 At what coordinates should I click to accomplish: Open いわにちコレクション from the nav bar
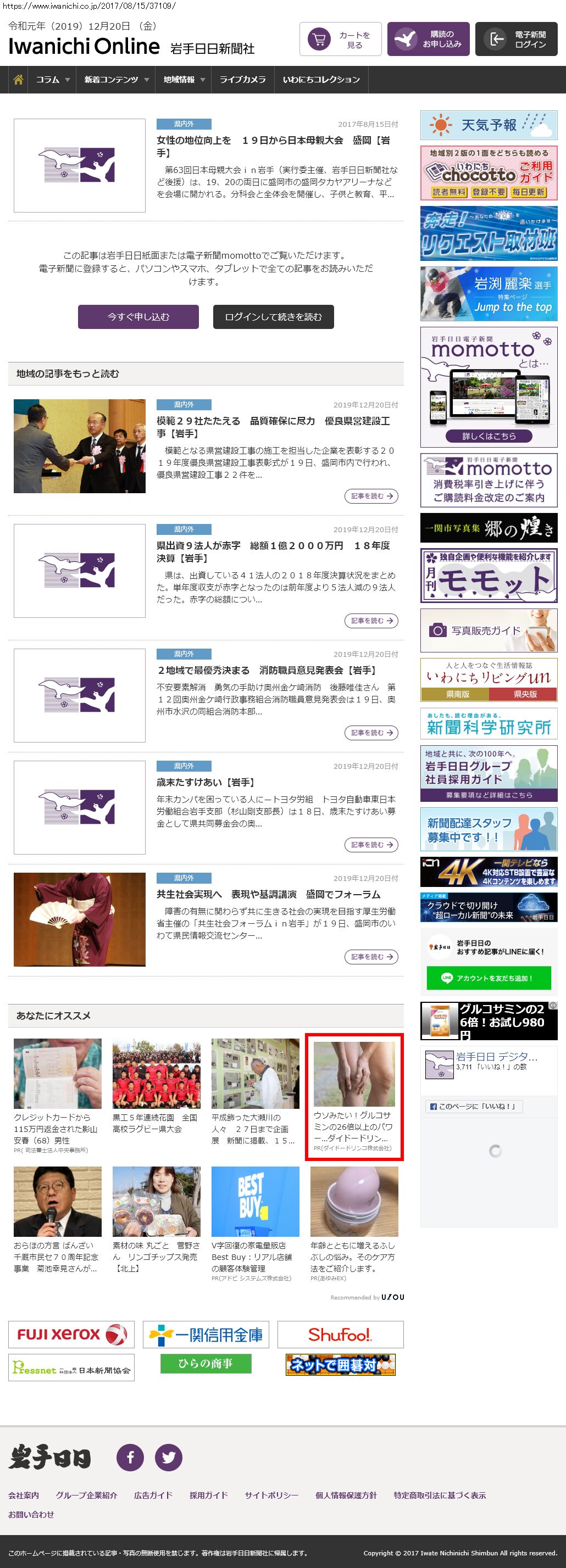click(x=321, y=80)
